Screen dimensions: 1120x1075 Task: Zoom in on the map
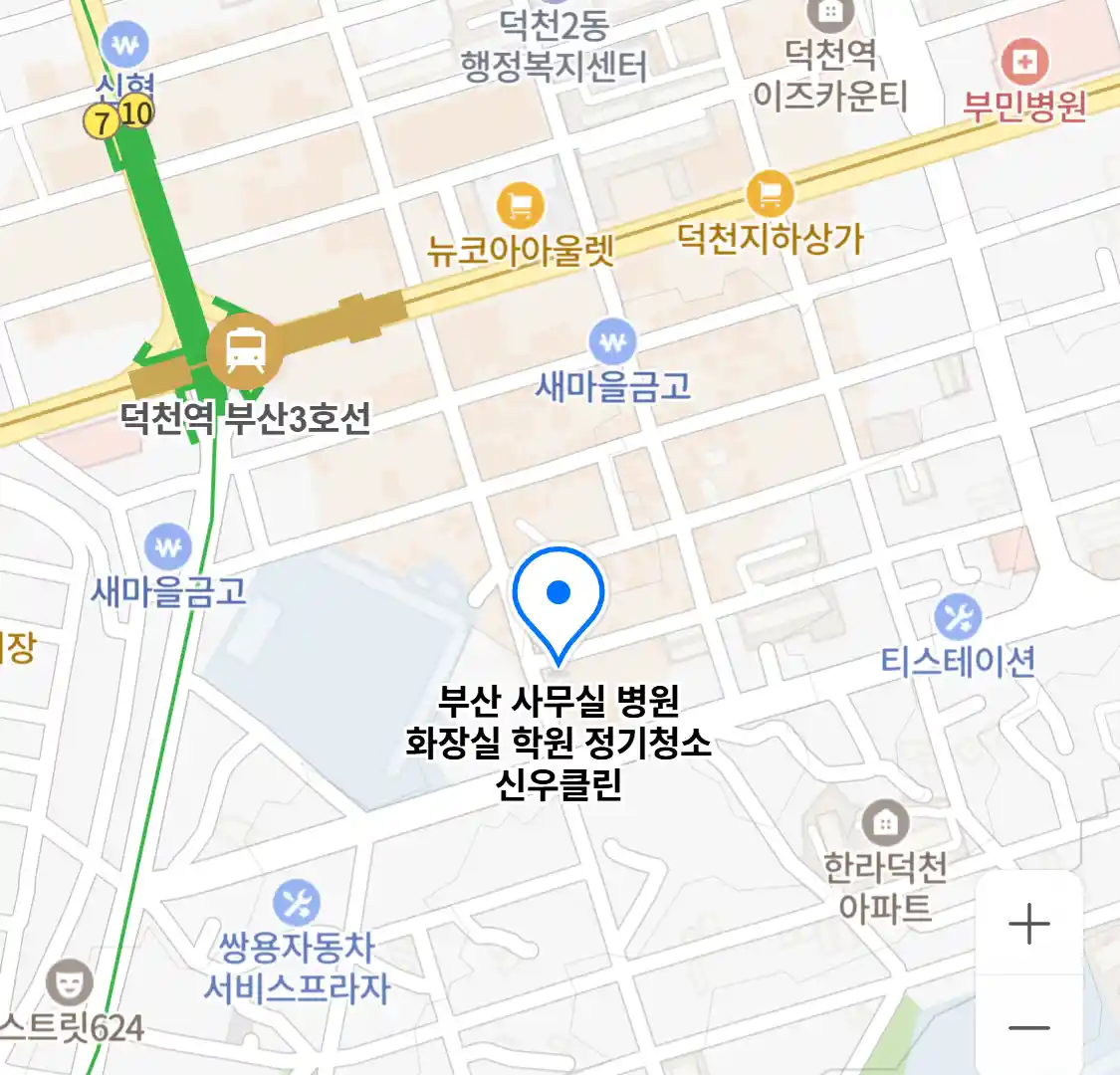(x=1028, y=925)
